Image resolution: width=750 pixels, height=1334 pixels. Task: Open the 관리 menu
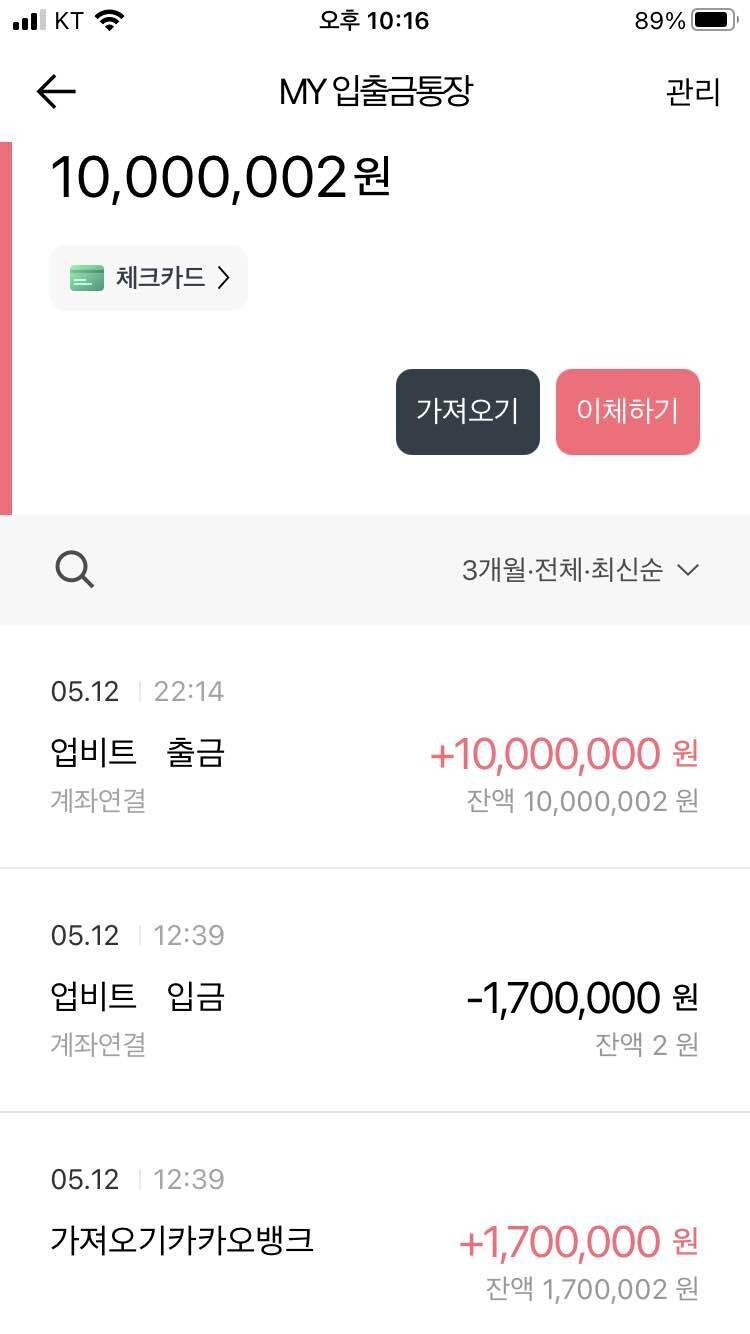(693, 92)
